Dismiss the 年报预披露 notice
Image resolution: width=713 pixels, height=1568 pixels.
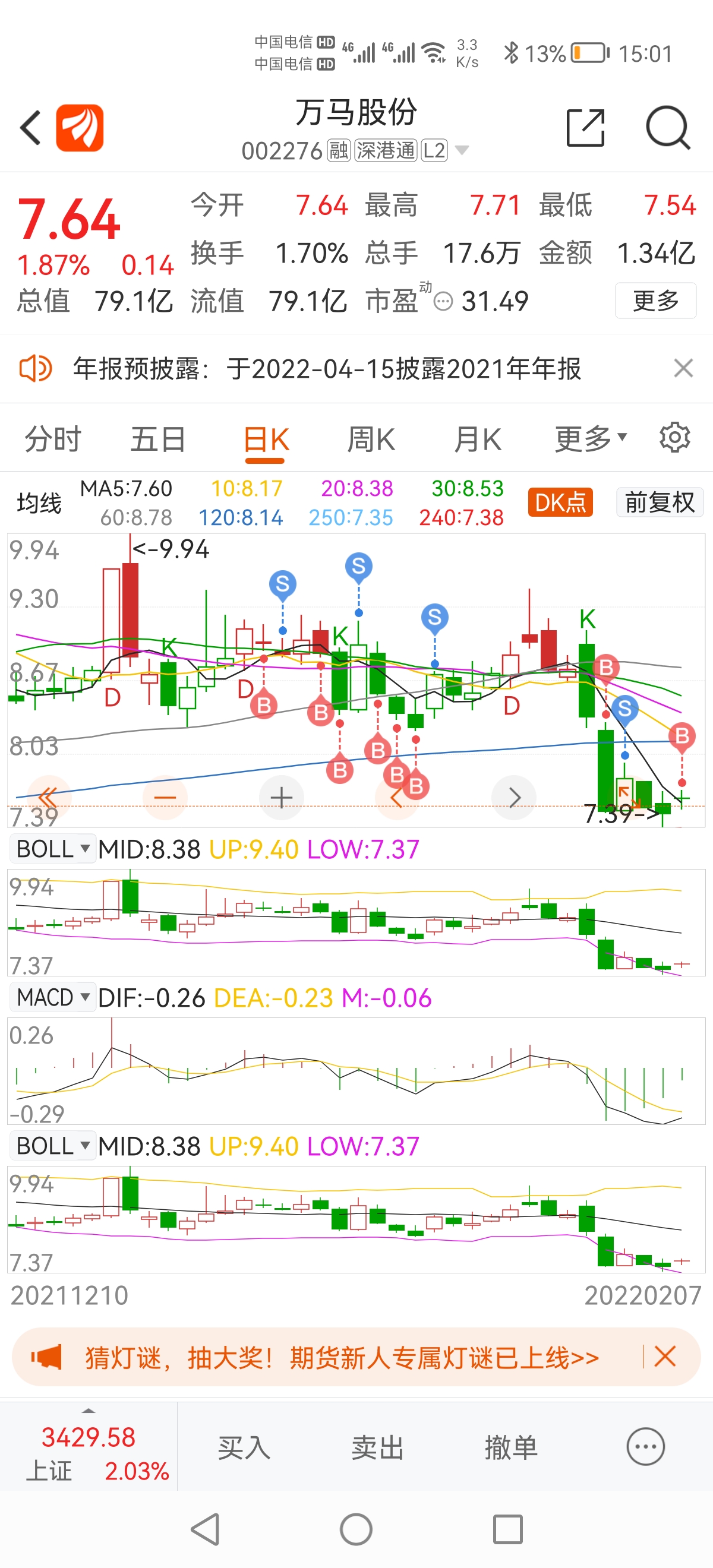click(x=683, y=368)
